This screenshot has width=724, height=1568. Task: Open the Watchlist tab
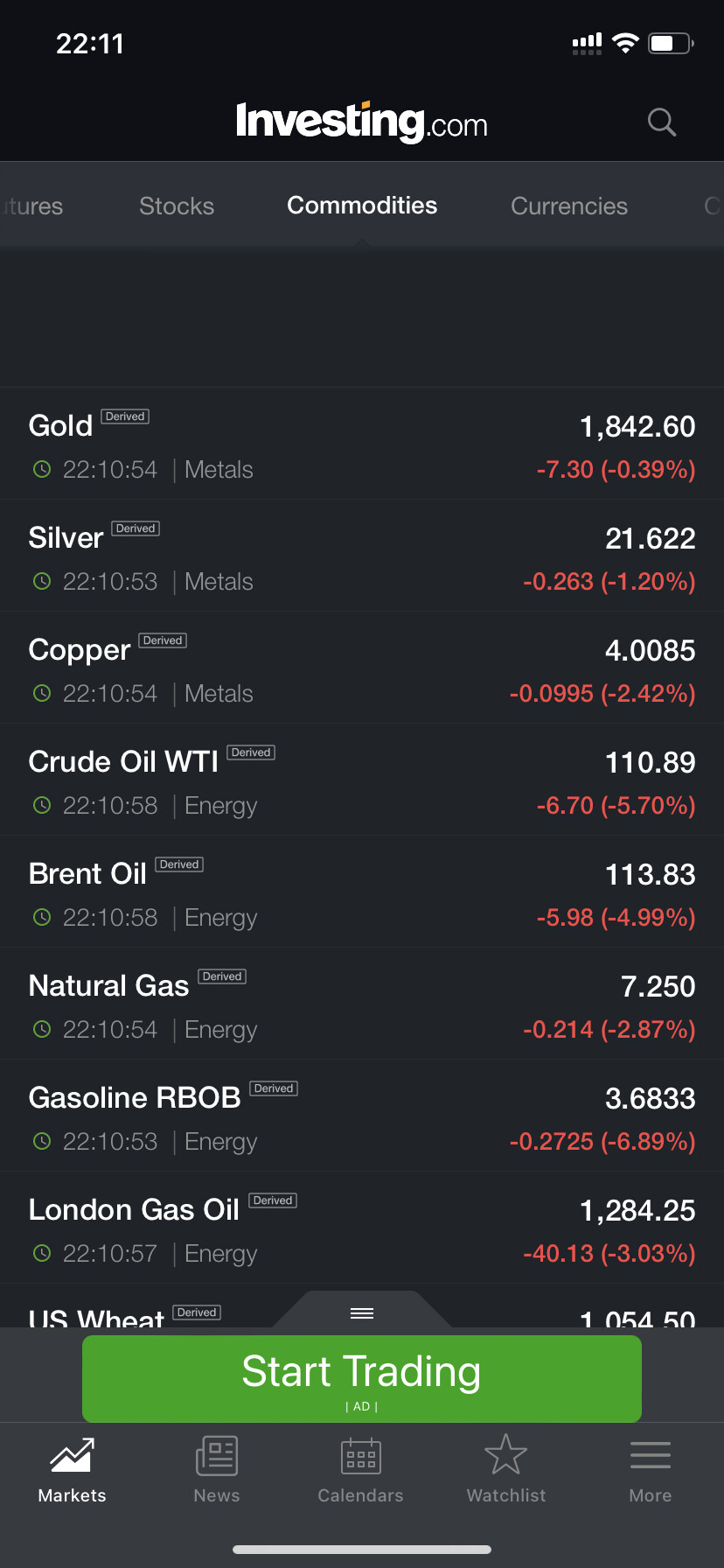point(506,1471)
